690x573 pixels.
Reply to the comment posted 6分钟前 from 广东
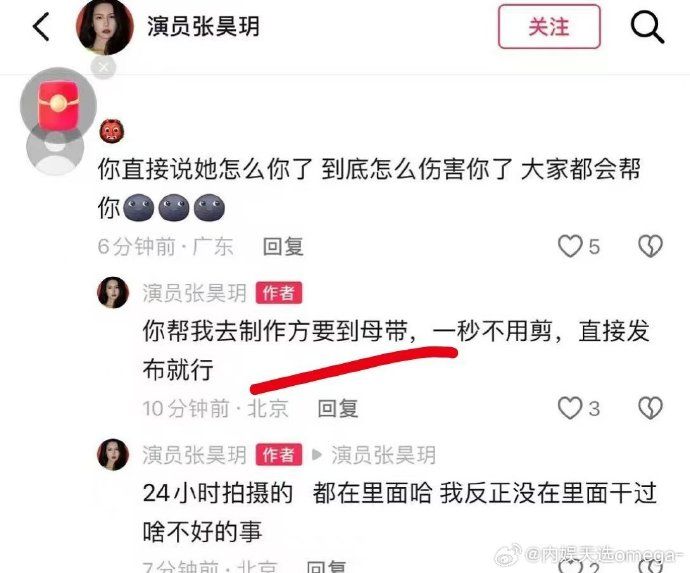(282, 245)
